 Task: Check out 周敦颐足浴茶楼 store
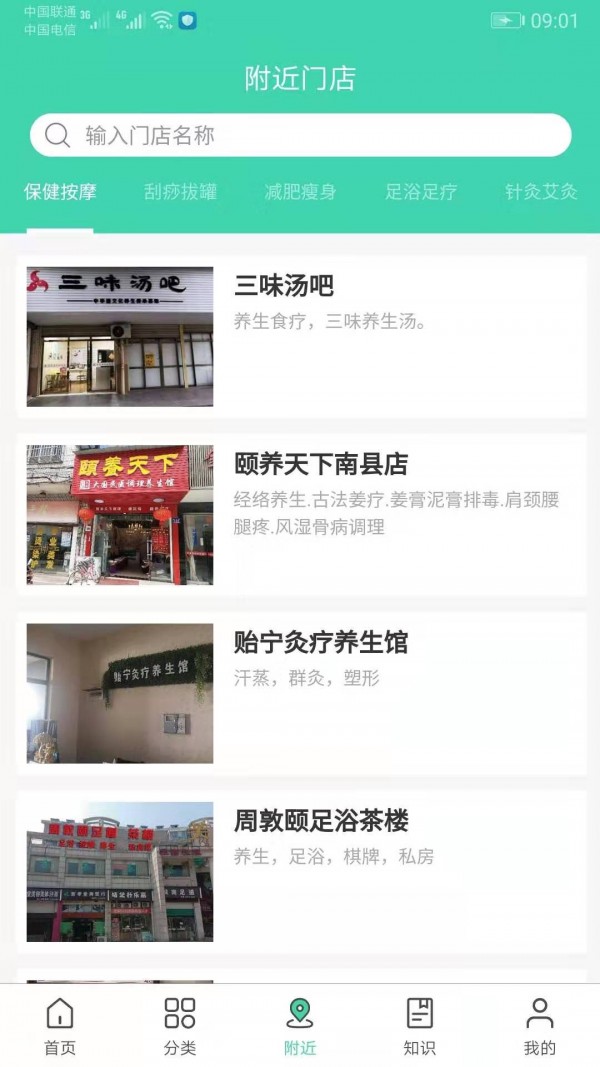click(x=300, y=871)
